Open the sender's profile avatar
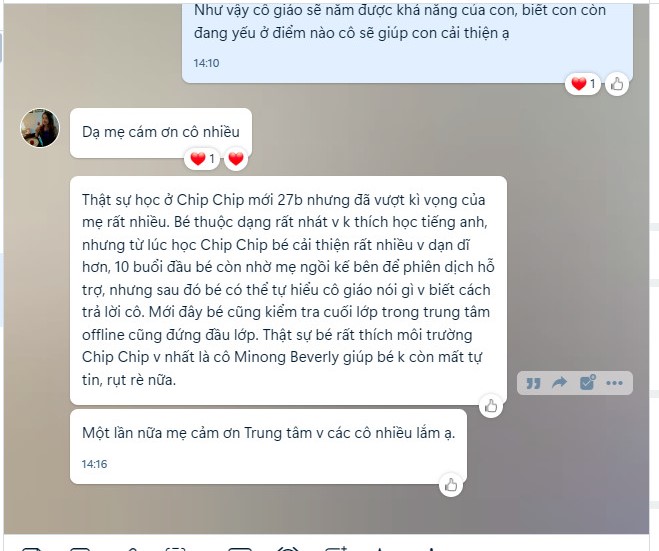This screenshot has width=659, height=551. [39, 127]
